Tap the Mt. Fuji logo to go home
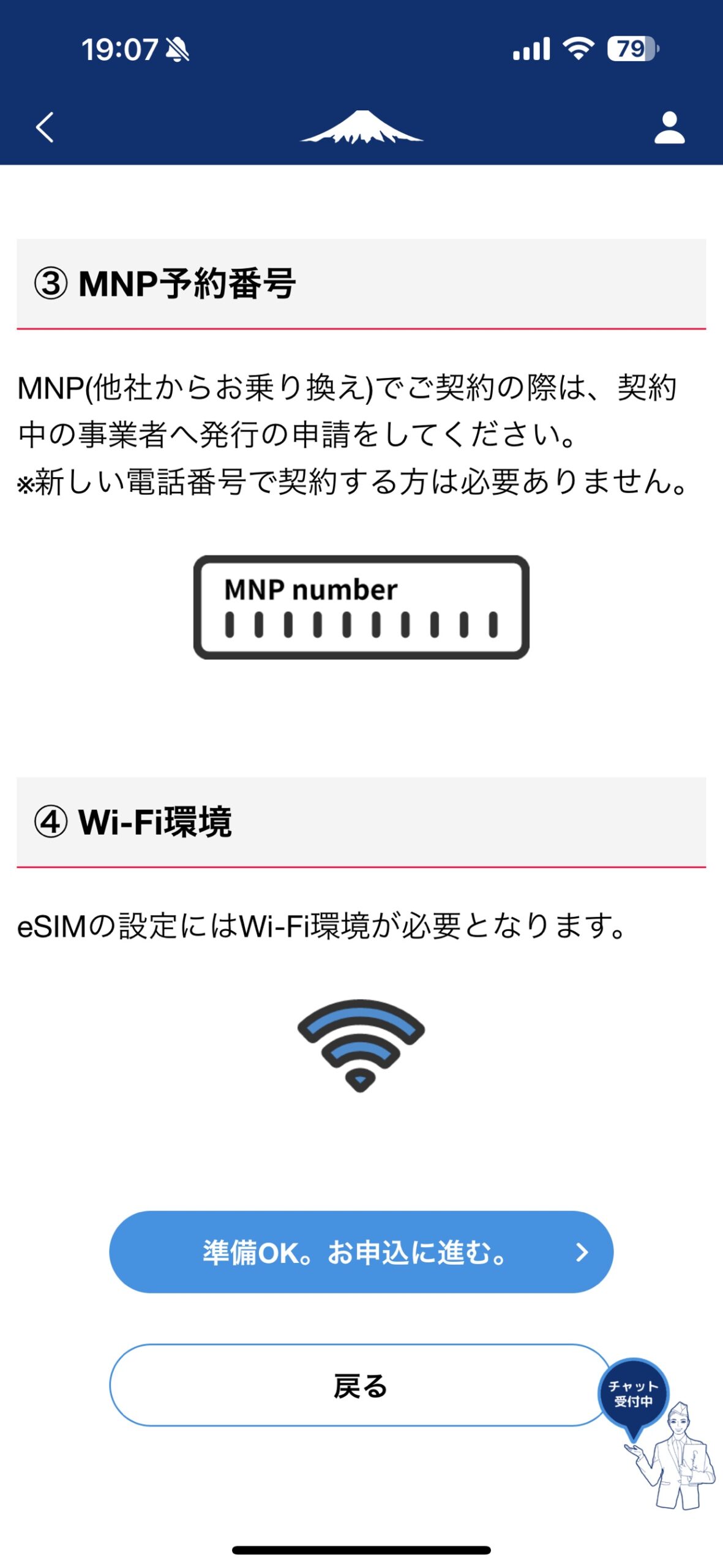 pos(361,127)
